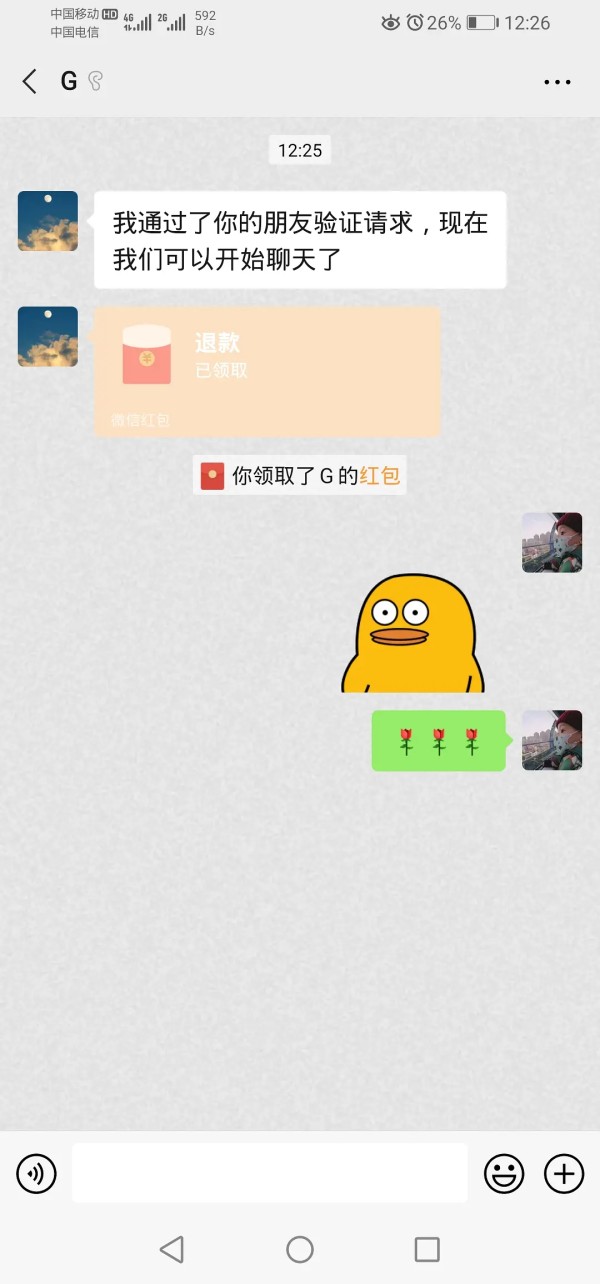The height and width of the screenshot is (1284, 600).
Task: Focus the message text field
Action: [269, 1173]
